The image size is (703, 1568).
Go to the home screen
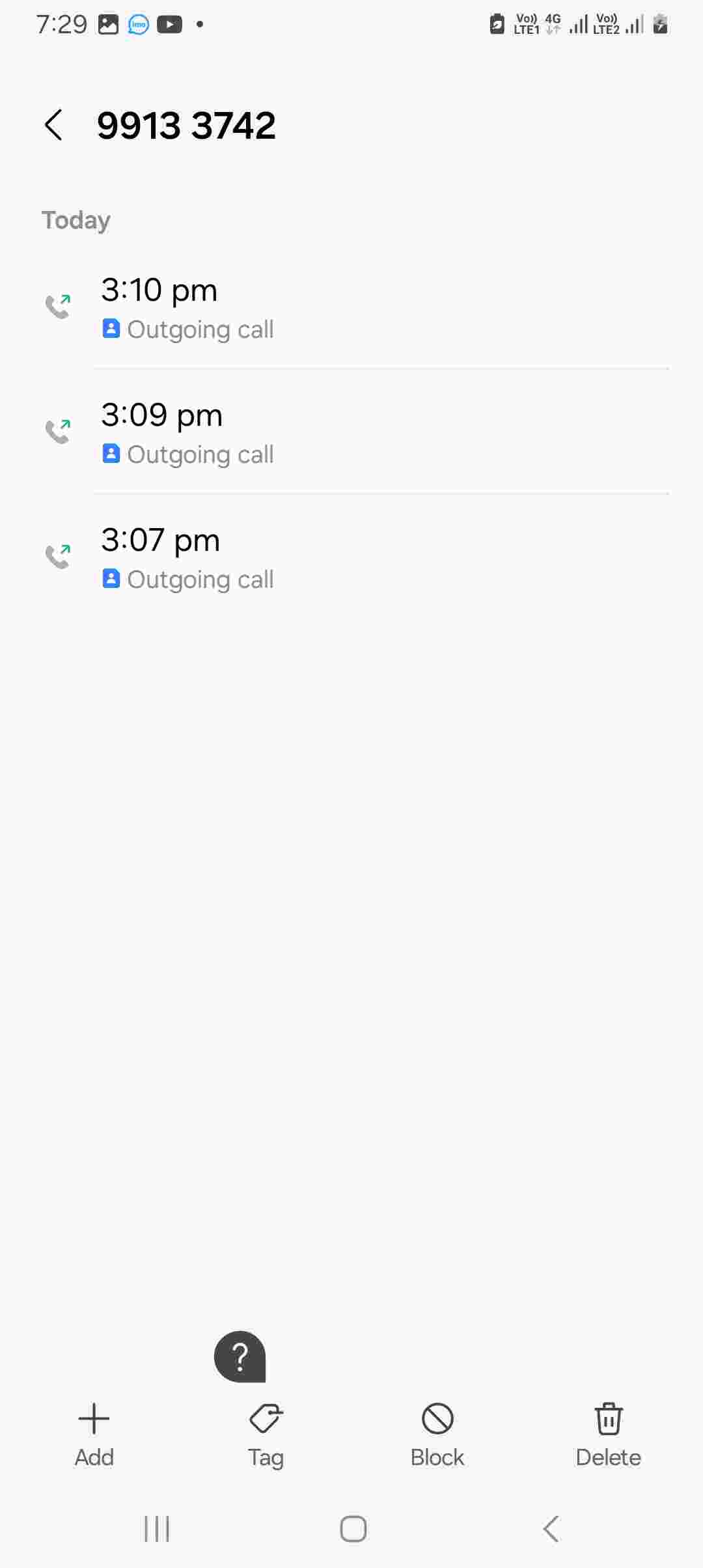click(x=353, y=1529)
